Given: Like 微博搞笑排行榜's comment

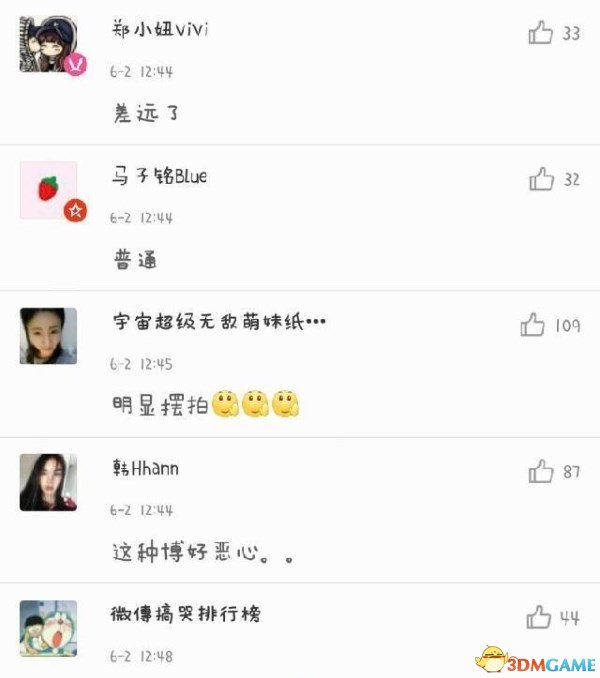Looking at the screenshot, I should pyautogui.click(x=541, y=617).
